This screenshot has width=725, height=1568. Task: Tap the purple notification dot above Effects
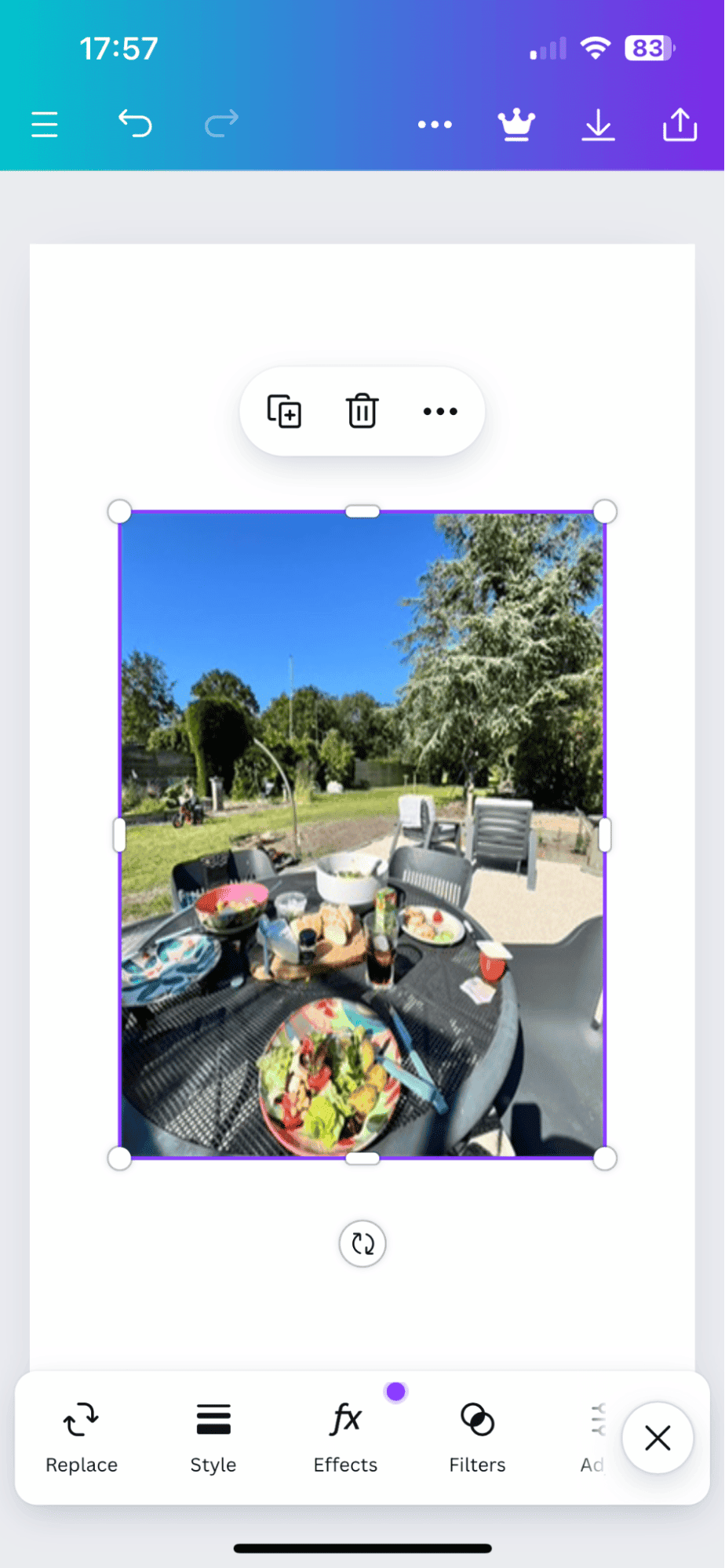point(395,1391)
